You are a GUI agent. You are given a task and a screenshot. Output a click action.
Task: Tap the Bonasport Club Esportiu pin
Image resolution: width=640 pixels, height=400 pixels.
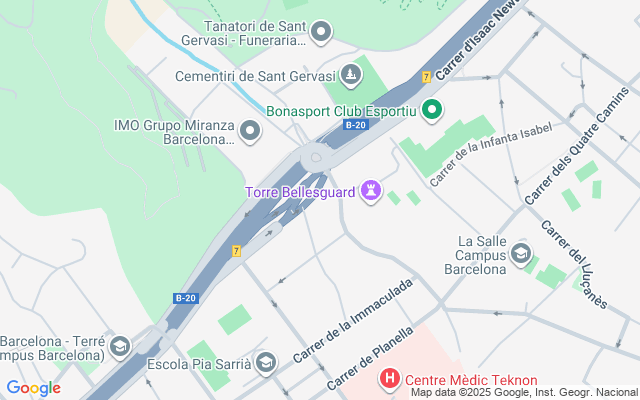(x=432, y=109)
